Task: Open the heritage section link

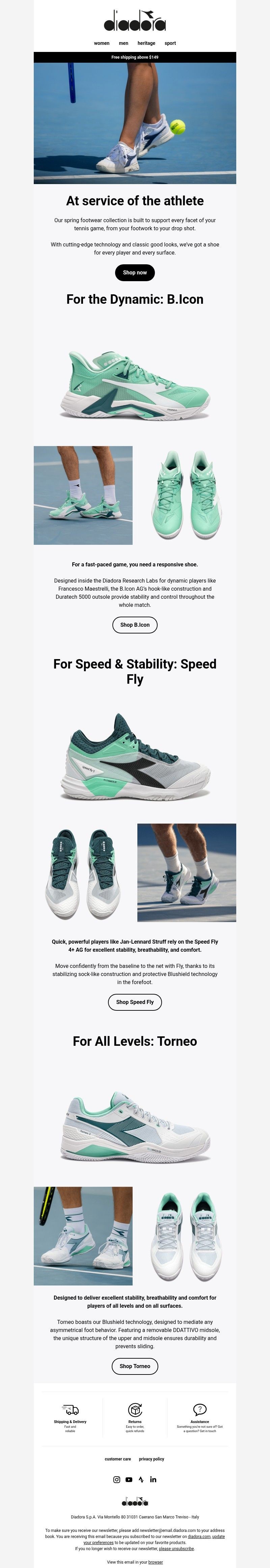Action: point(146,43)
